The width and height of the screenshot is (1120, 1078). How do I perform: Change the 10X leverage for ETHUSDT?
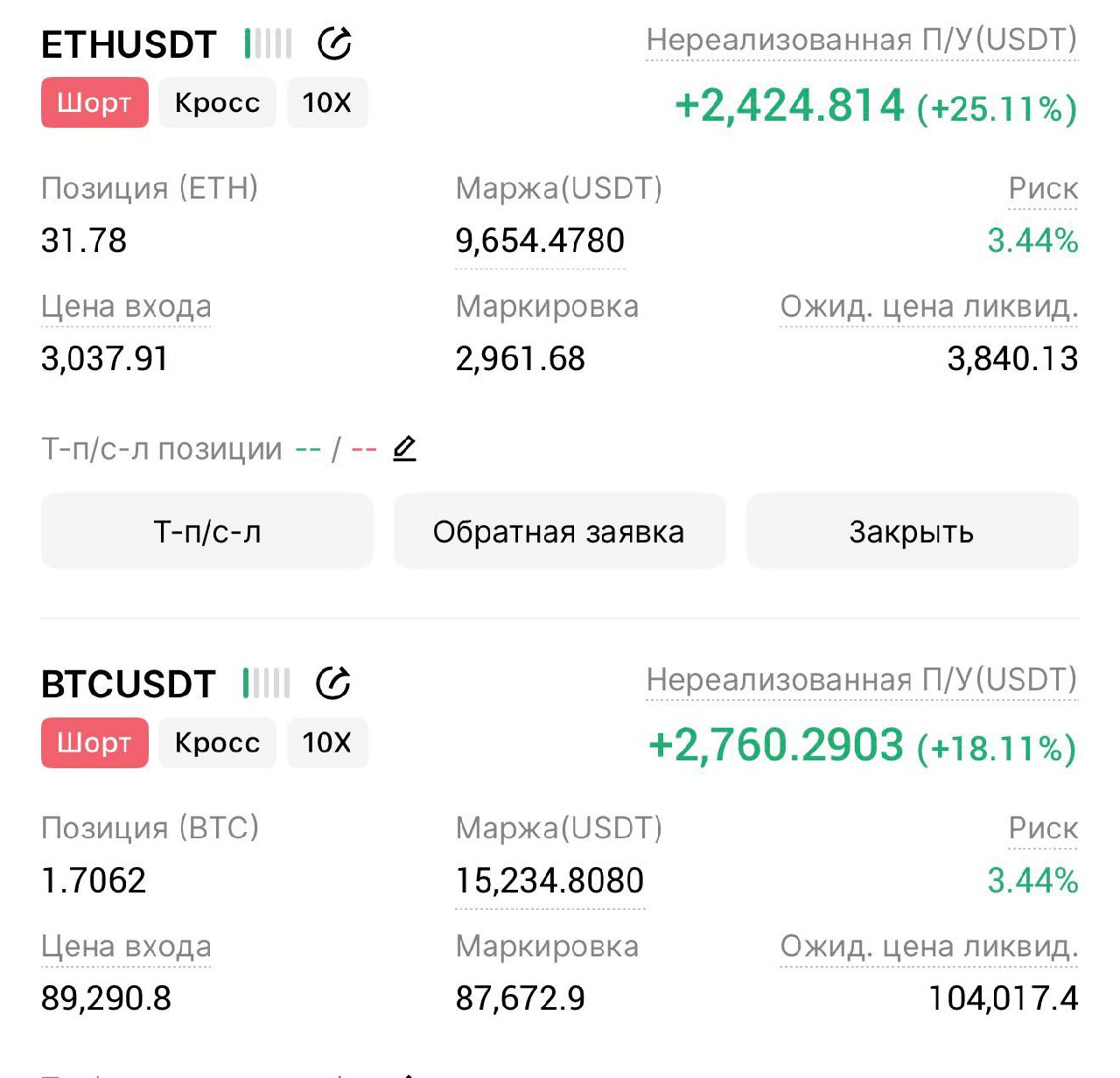(x=326, y=102)
